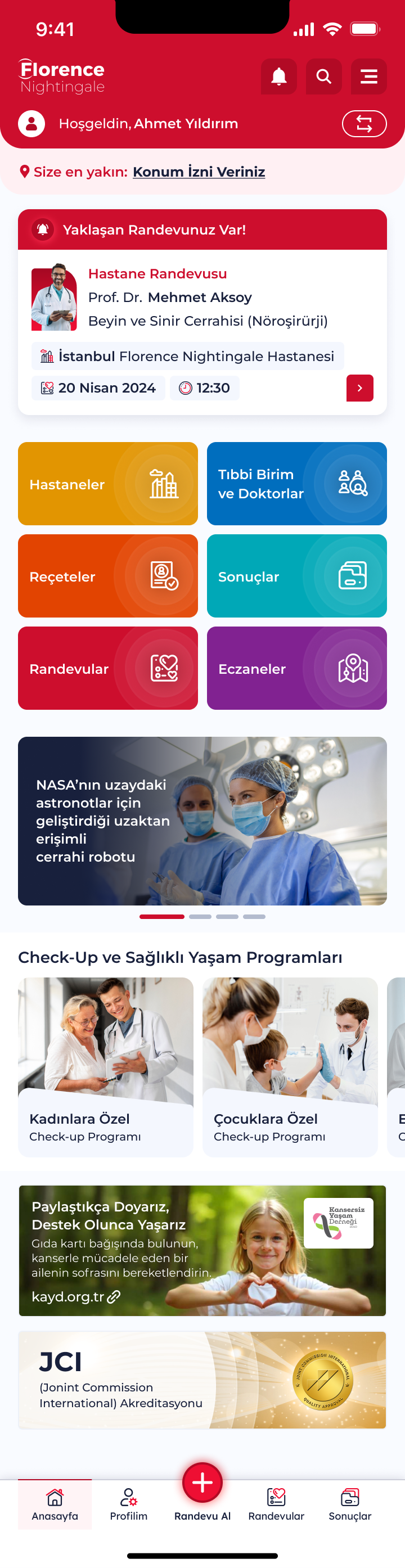Screen dimensions: 405x1568
Task: Open the Hastaneler tile
Action: coord(108,484)
